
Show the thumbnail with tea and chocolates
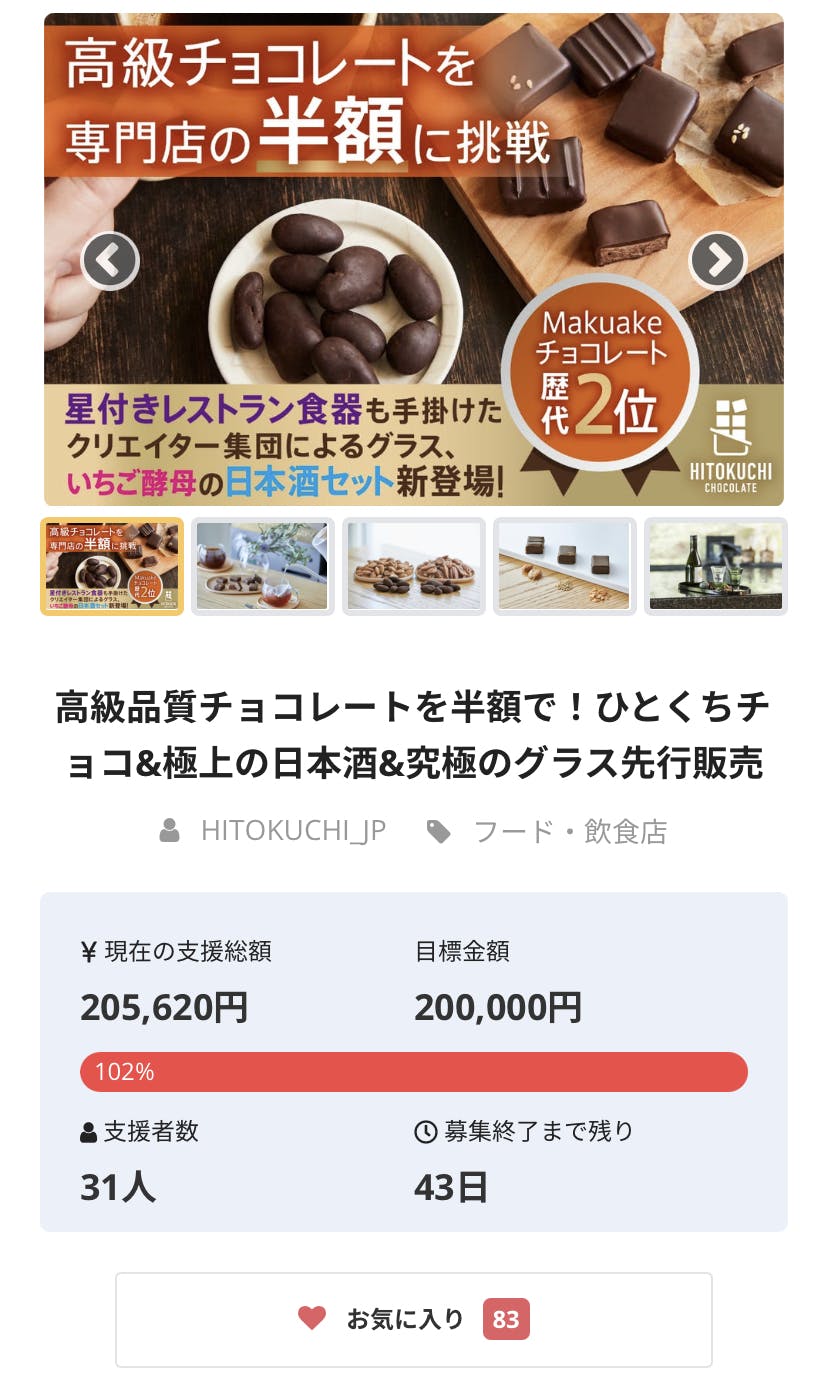[x=263, y=566]
